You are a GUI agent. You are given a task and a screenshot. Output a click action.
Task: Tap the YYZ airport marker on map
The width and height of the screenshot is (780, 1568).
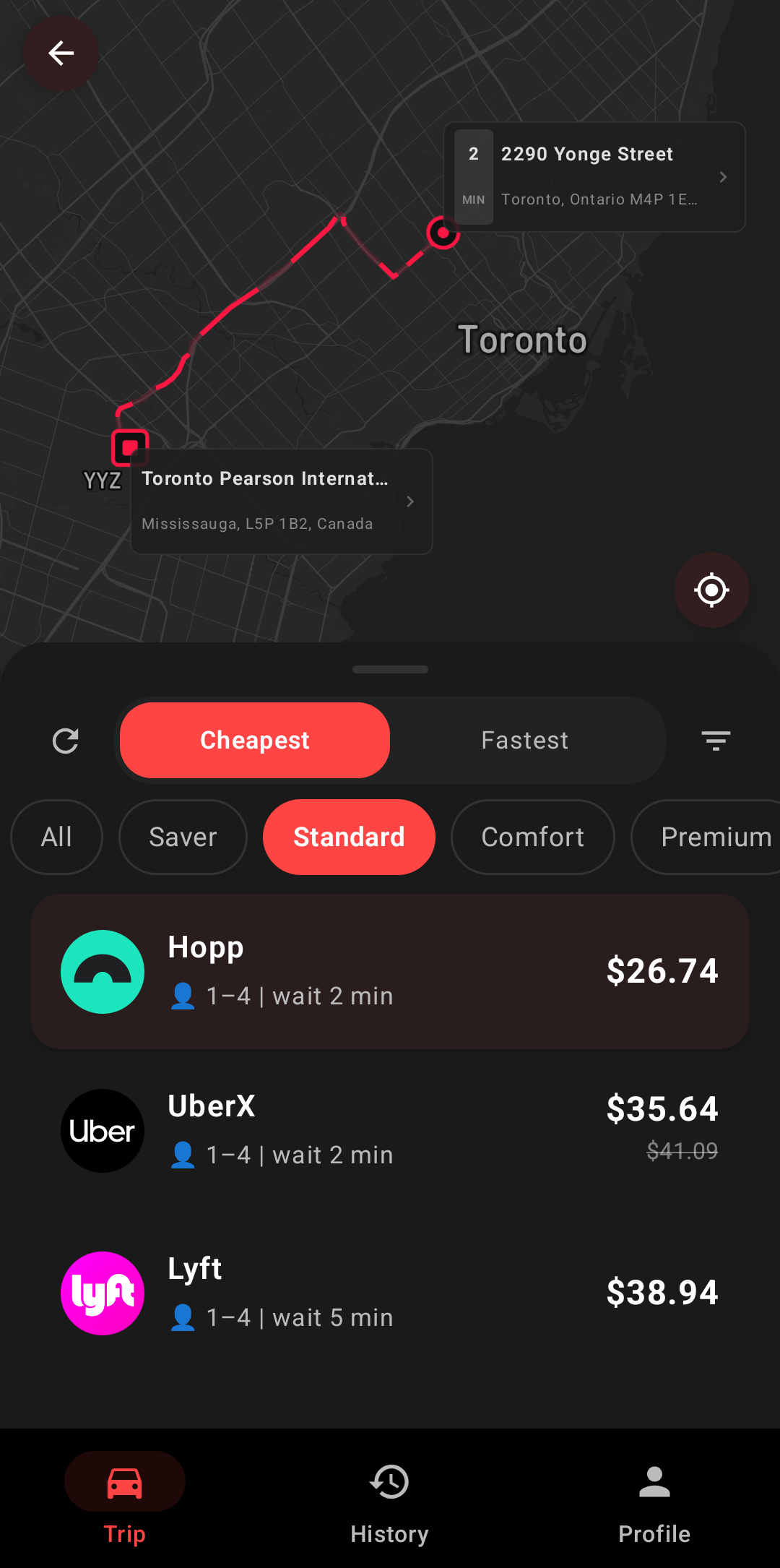pos(130,447)
